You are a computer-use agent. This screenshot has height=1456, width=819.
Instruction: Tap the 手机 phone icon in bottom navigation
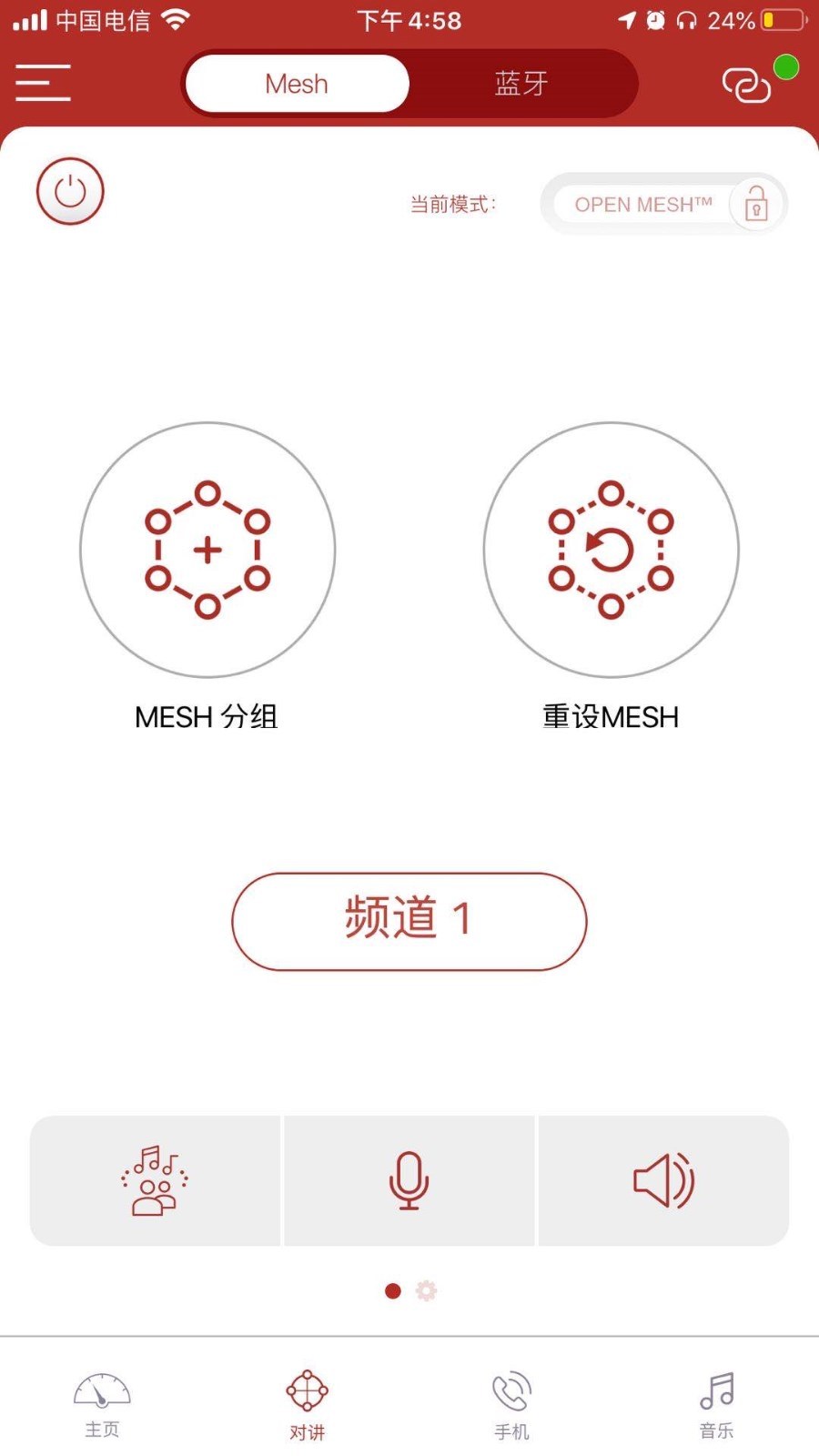511,1401
